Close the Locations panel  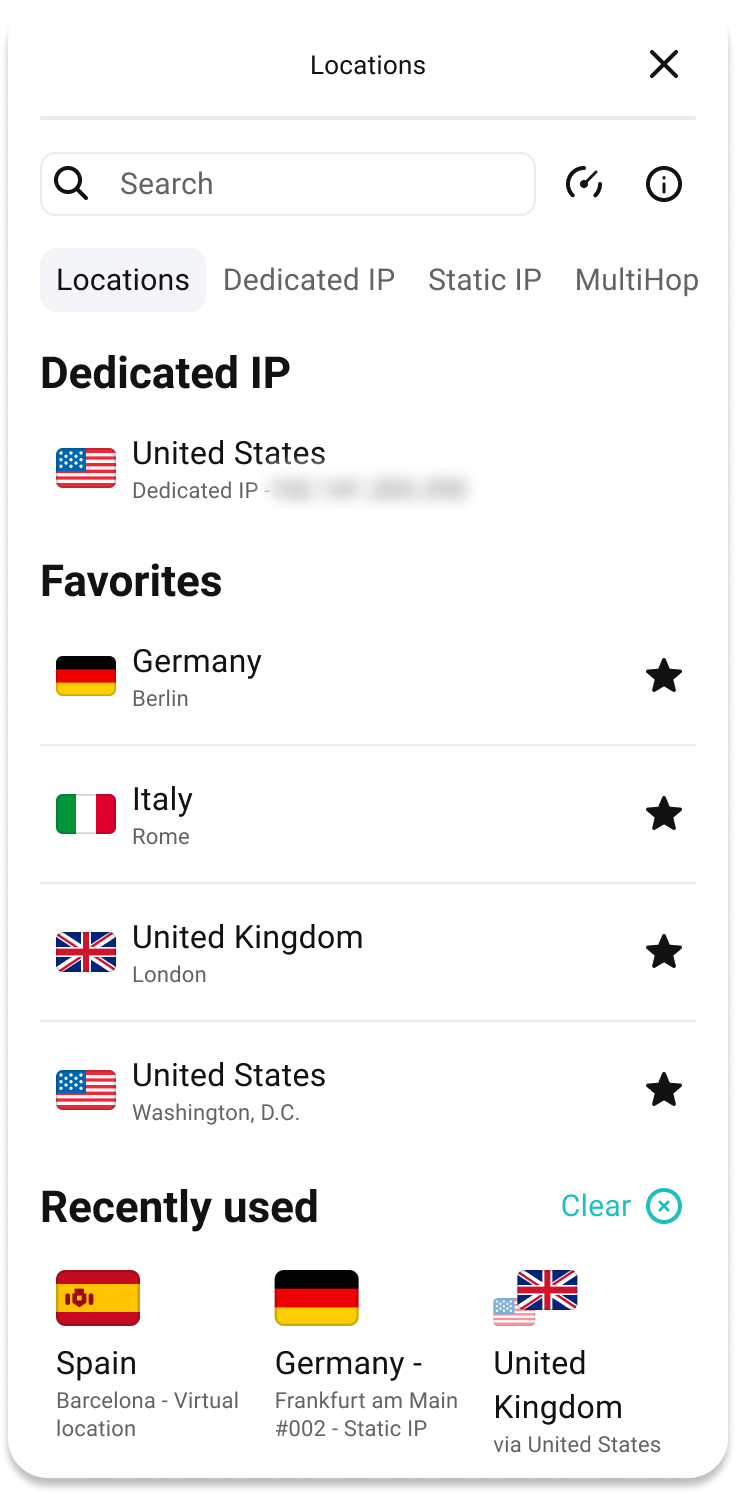point(664,65)
